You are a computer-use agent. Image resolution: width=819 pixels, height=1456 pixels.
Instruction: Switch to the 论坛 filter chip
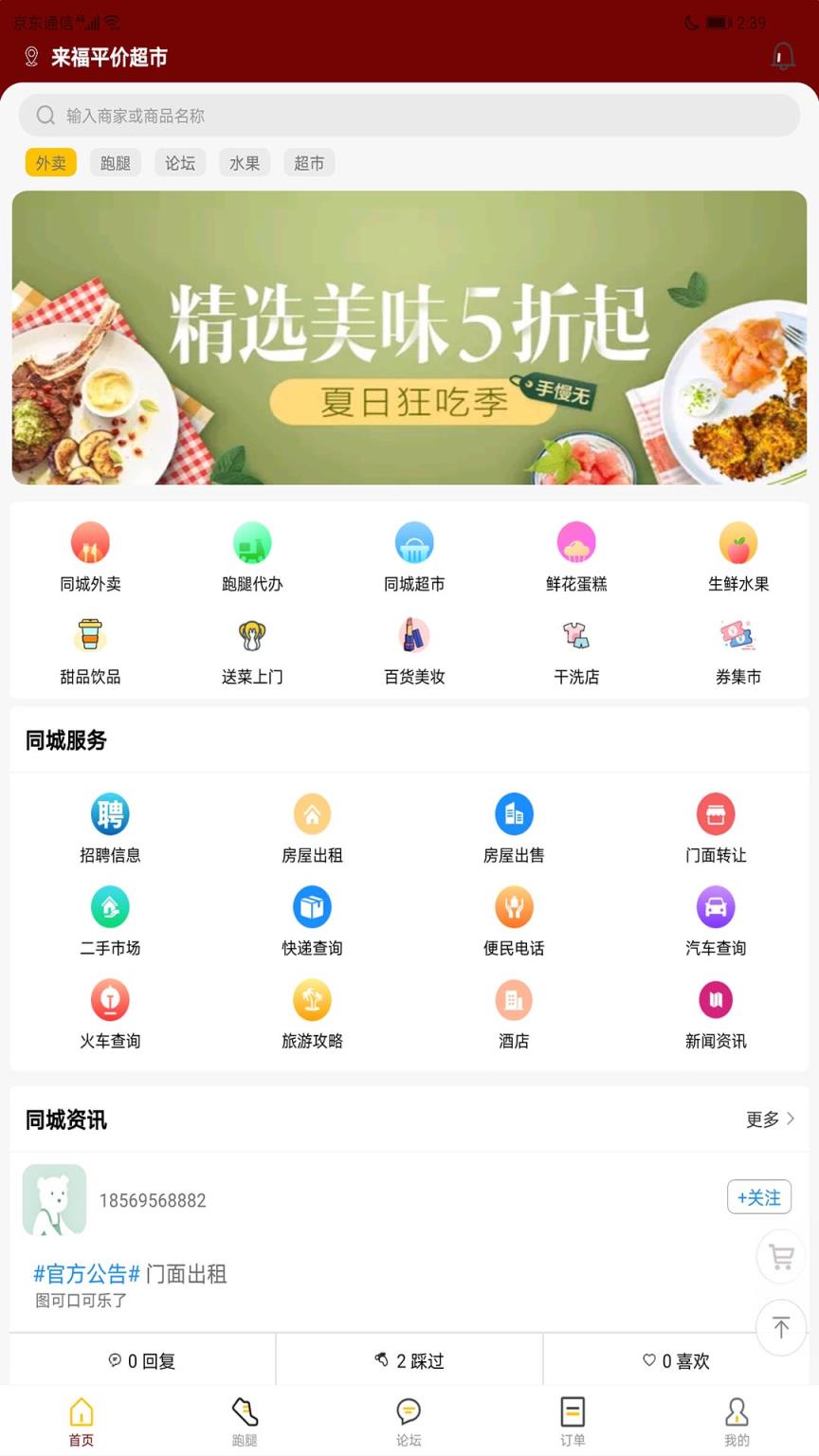tap(179, 162)
